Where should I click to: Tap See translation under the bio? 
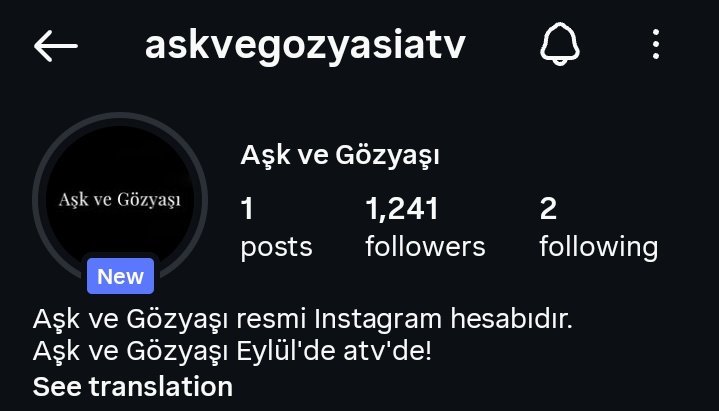click(x=132, y=386)
